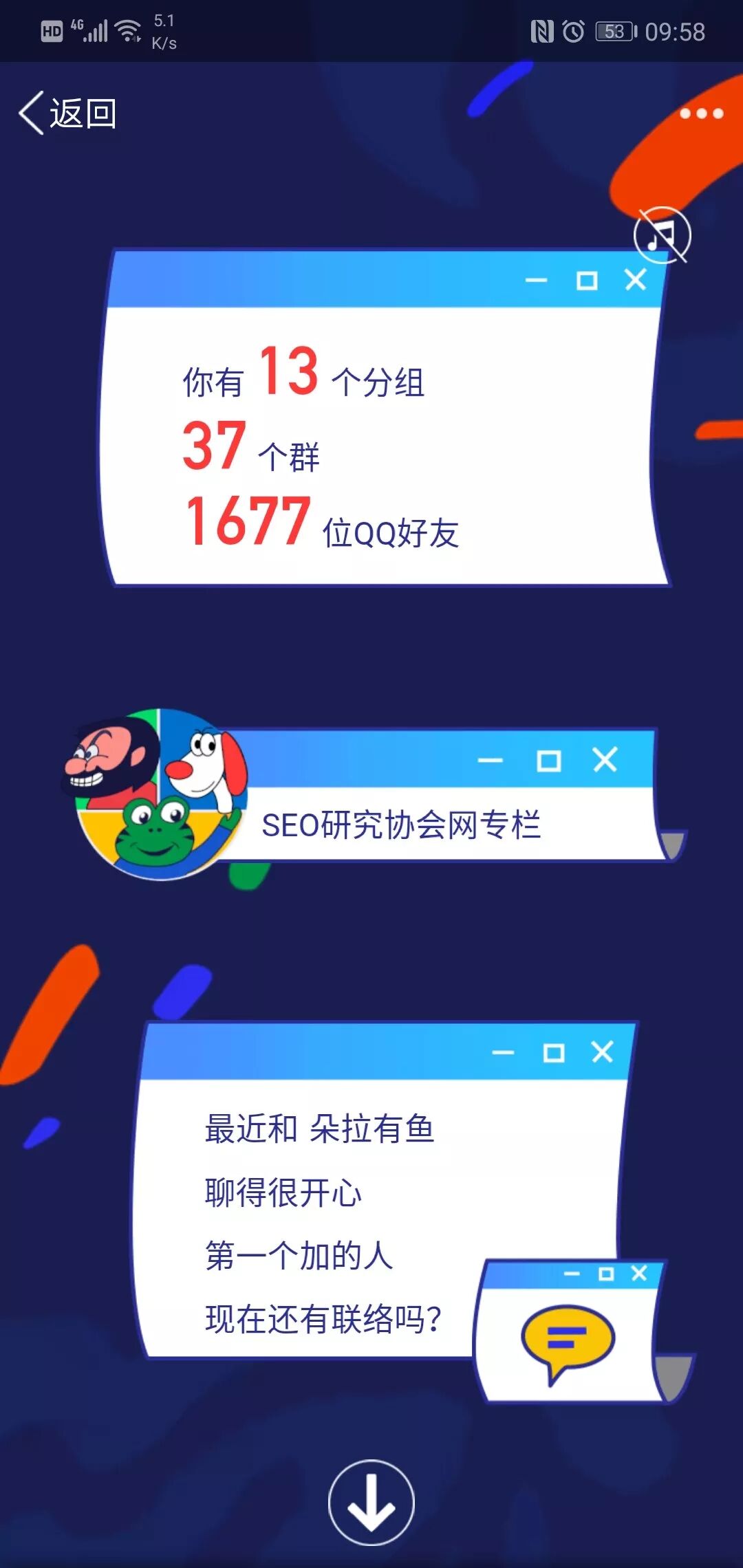Open the three-dot more options menu

[x=701, y=113]
